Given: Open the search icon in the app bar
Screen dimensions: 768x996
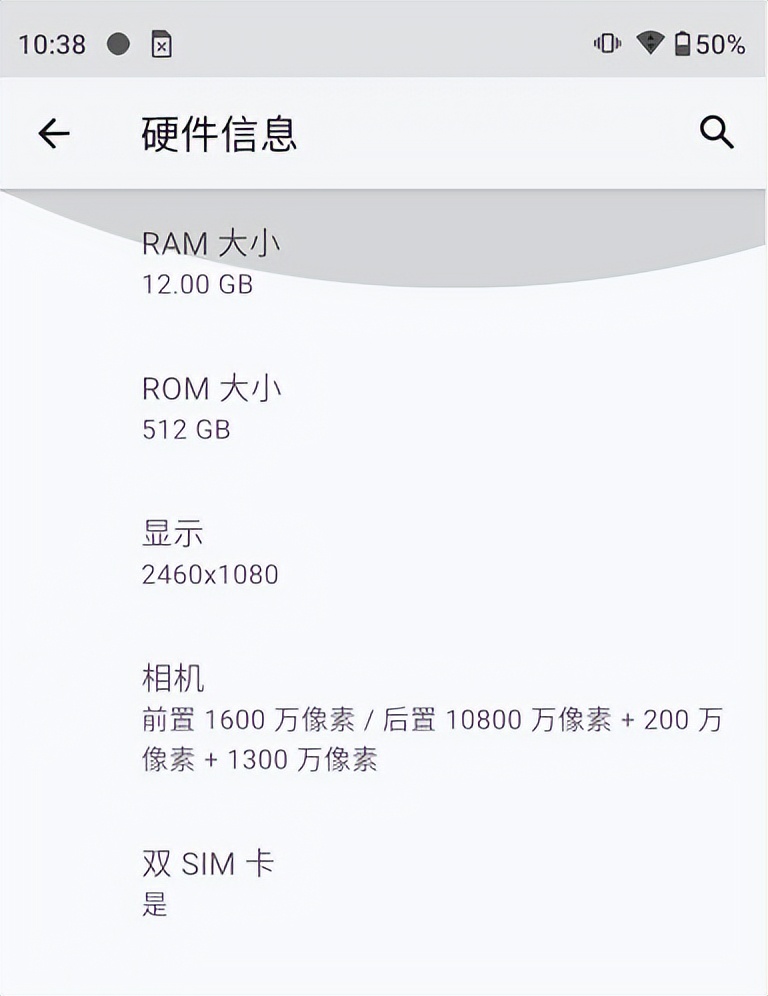Looking at the screenshot, I should (716, 132).
